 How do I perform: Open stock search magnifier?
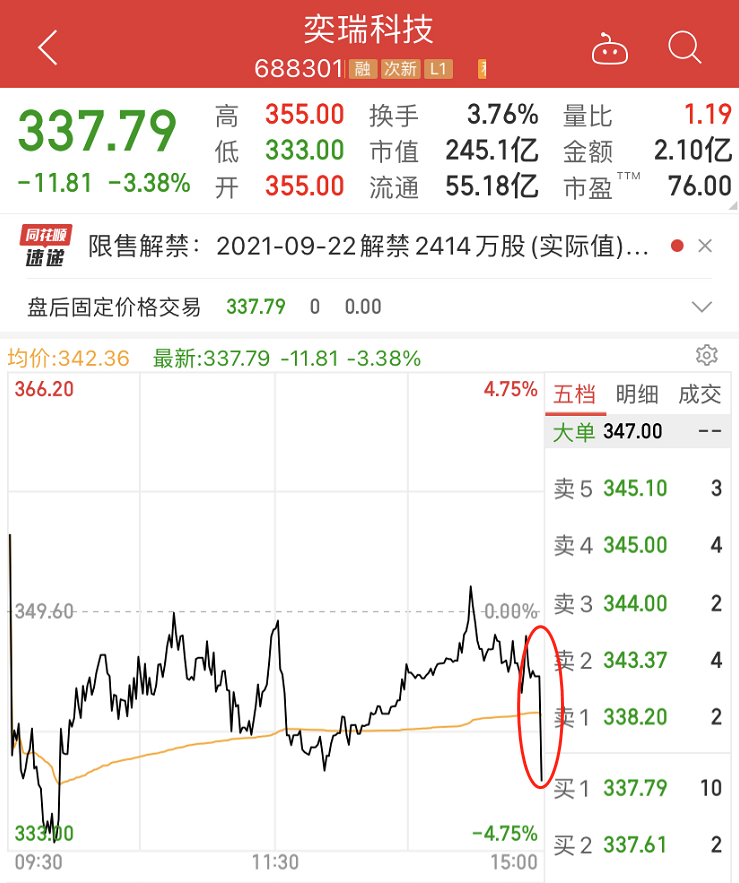685,47
